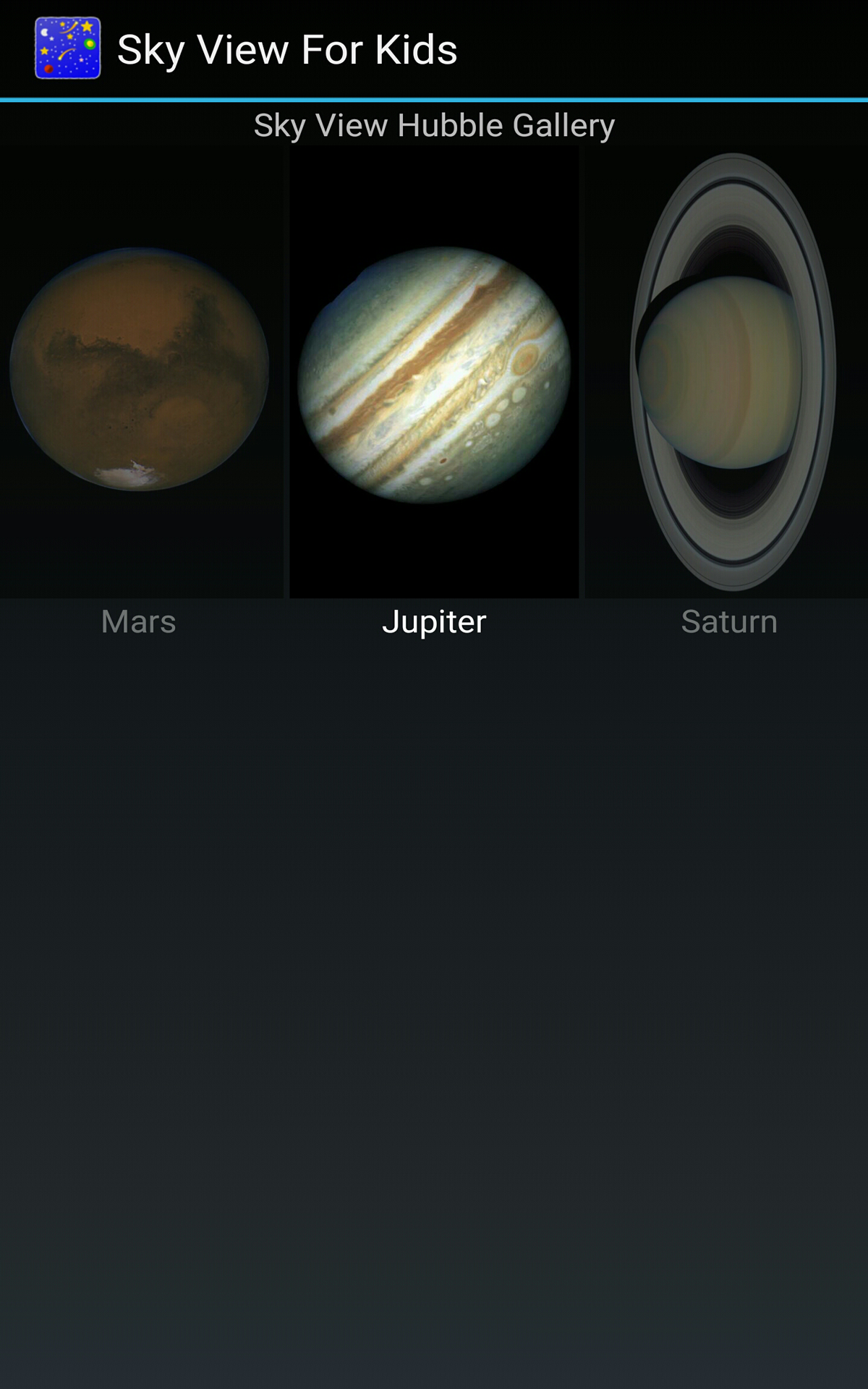Open the Jupiter Hubble image
Viewport: 868px width, 1389px height.
tap(434, 373)
